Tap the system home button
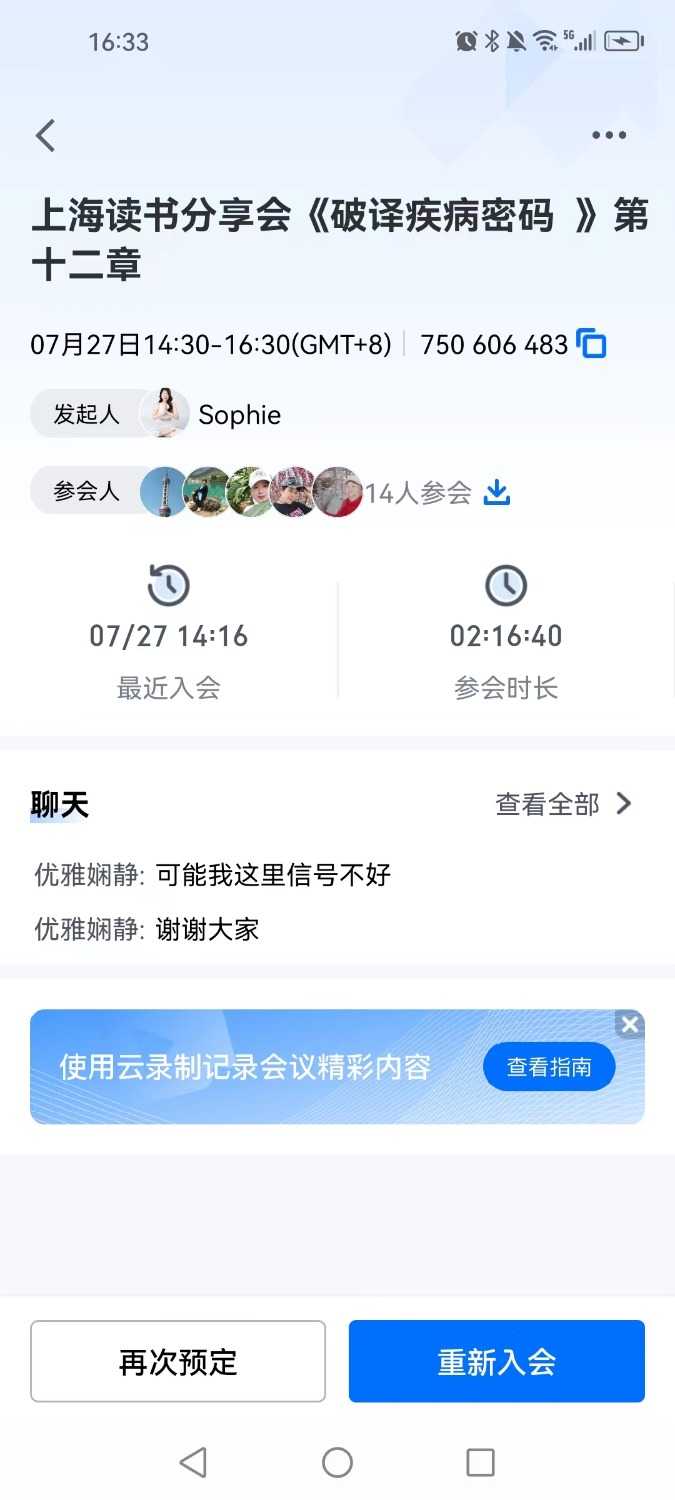This screenshot has height=1500, width=675. pos(337,1462)
